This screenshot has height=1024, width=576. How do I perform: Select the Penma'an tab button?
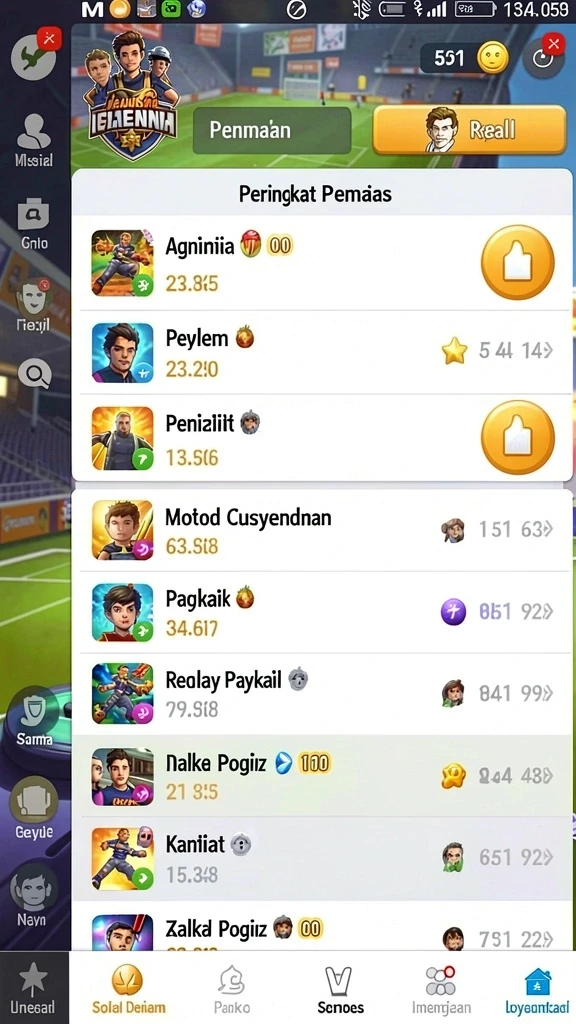(272, 130)
